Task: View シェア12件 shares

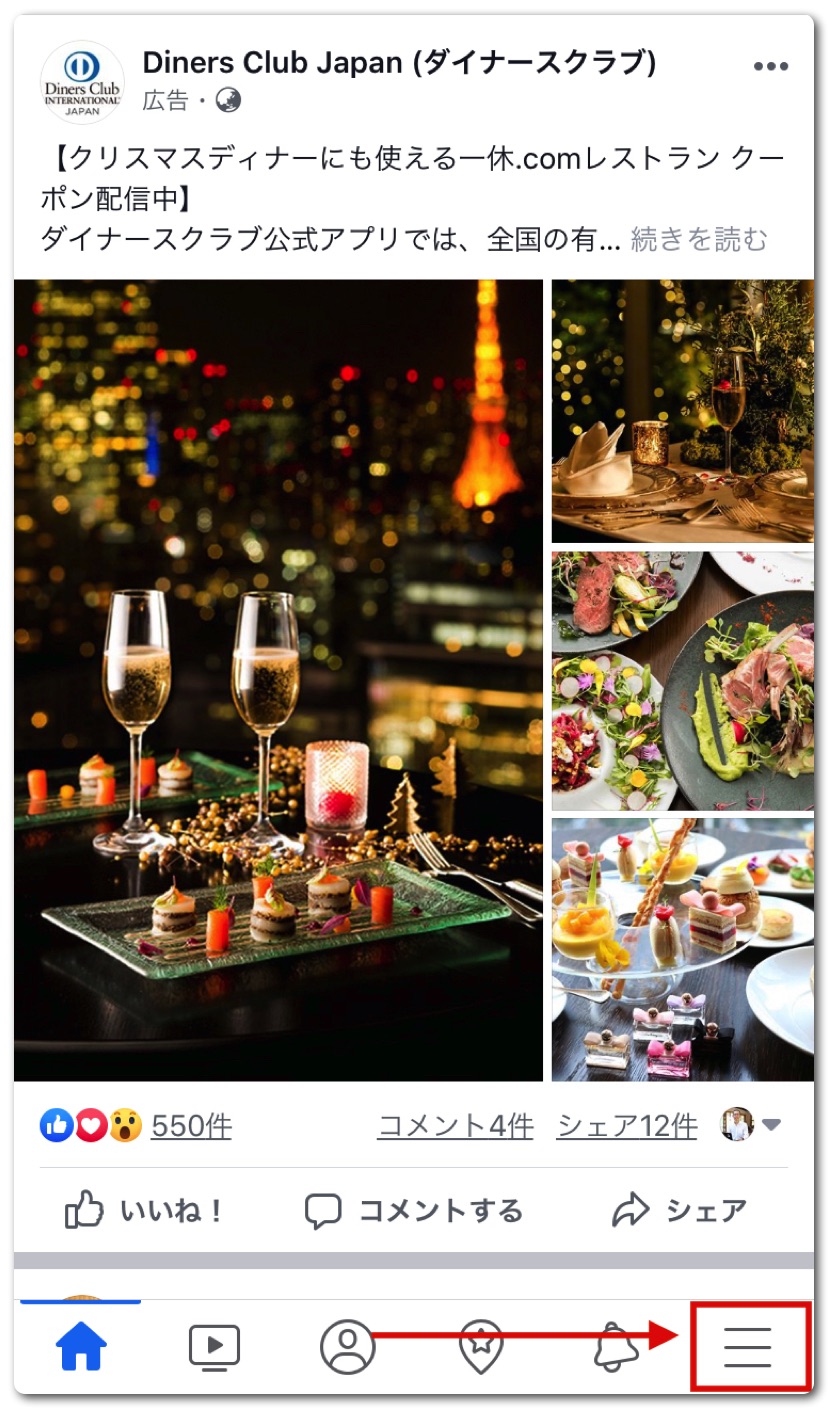Action: coord(626,1127)
